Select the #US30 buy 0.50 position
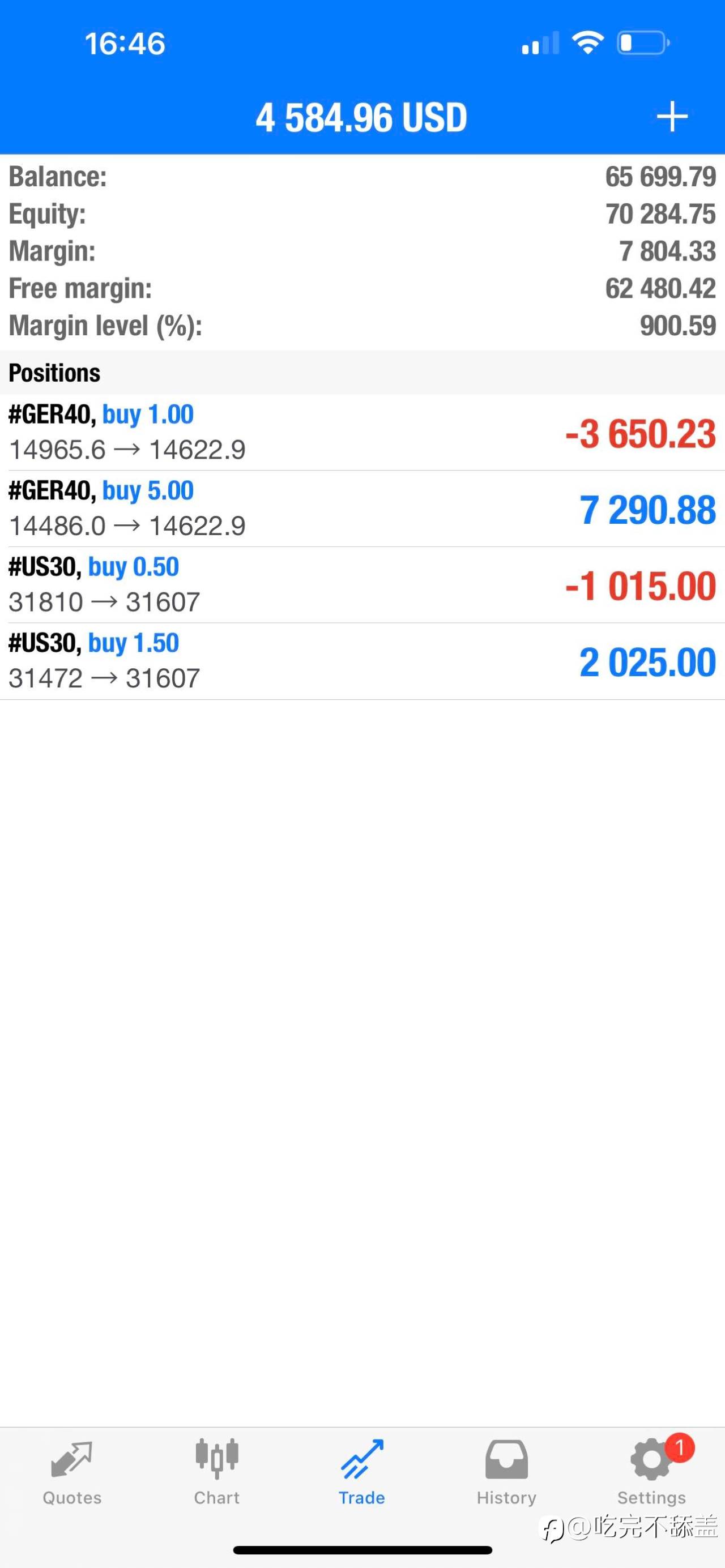Image resolution: width=725 pixels, height=1568 pixels. (x=362, y=584)
